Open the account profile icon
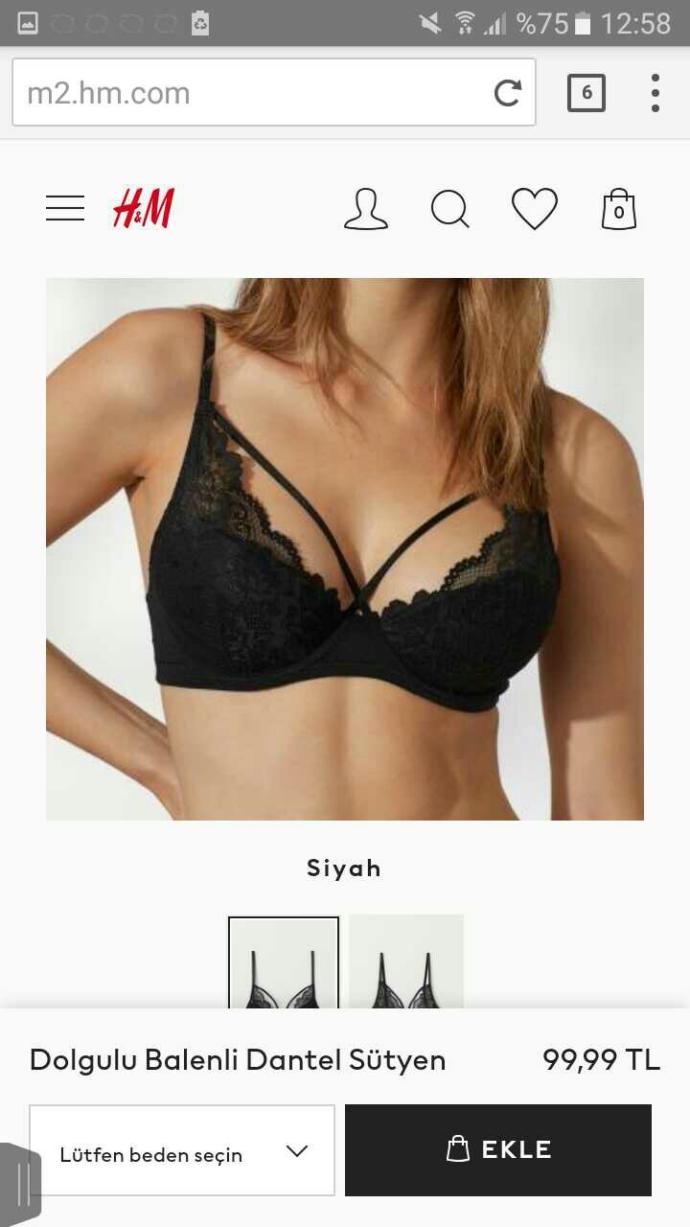Image resolution: width=690 pixels, height=1227 pixels. click(366, 209)
